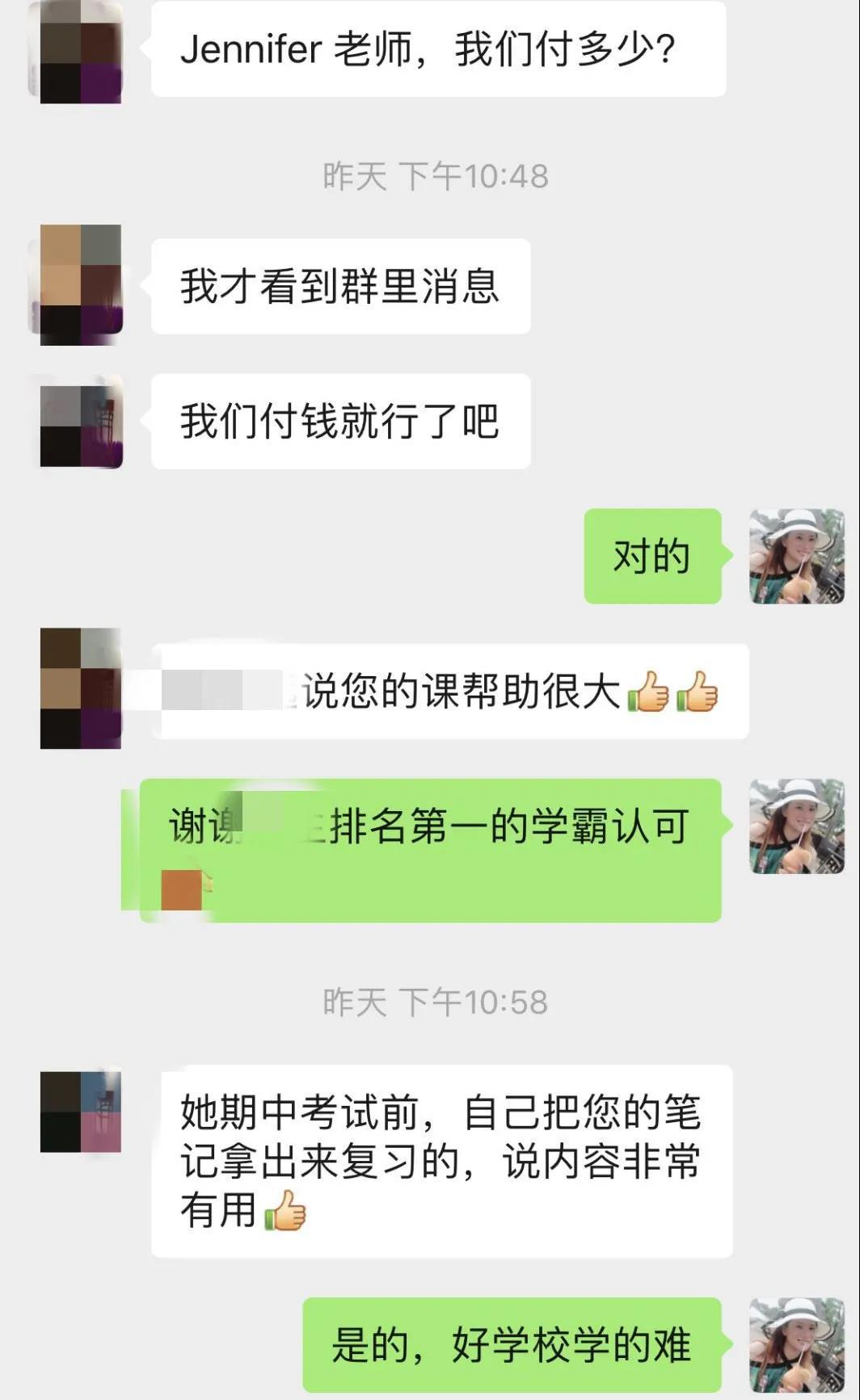Screen dimensions: 860x1400
Task: Tap own avatar beside '排名第一的学霸认可' message
Action: 796,826
